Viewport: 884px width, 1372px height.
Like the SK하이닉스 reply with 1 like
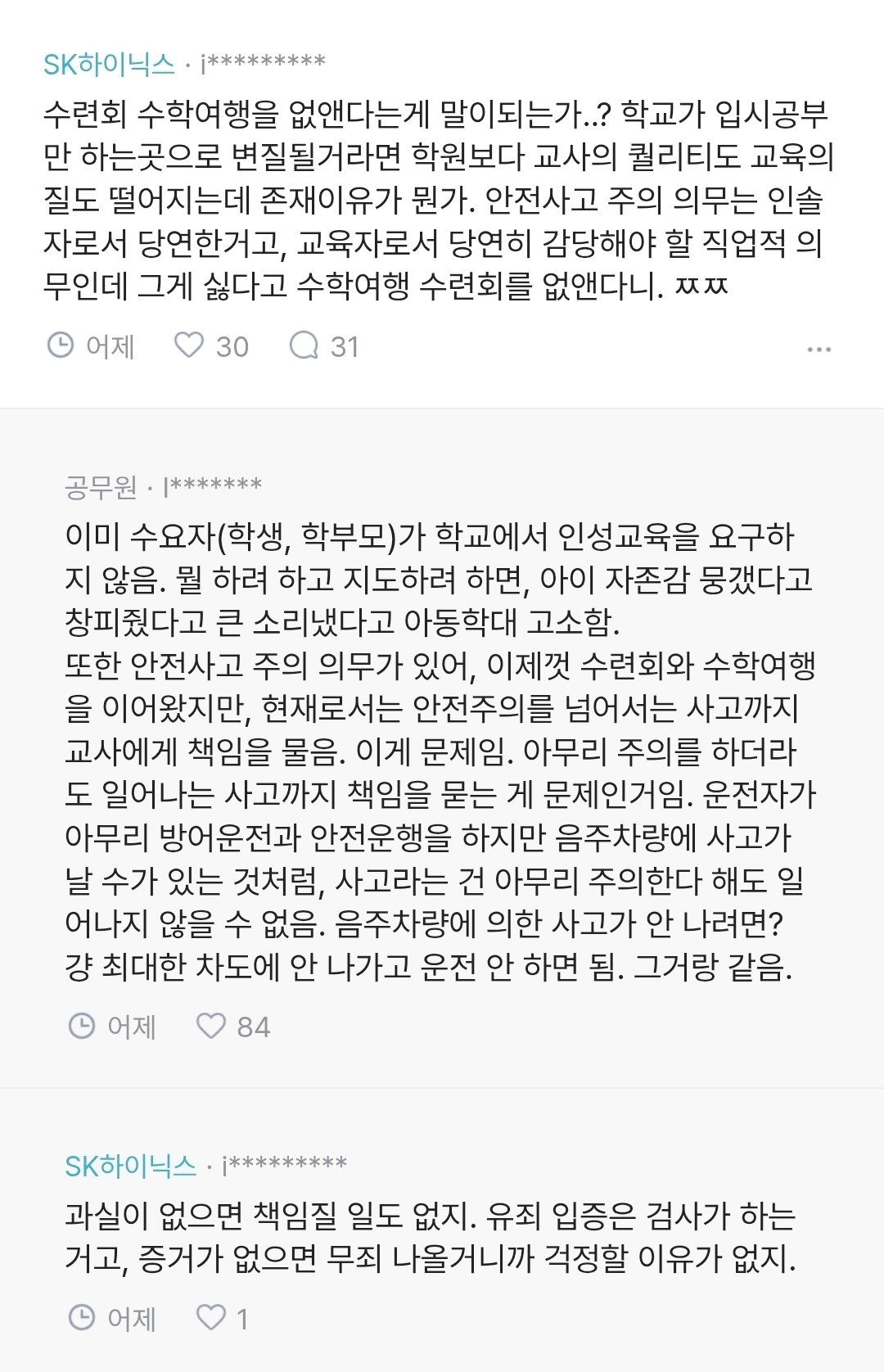[211, 1317]
